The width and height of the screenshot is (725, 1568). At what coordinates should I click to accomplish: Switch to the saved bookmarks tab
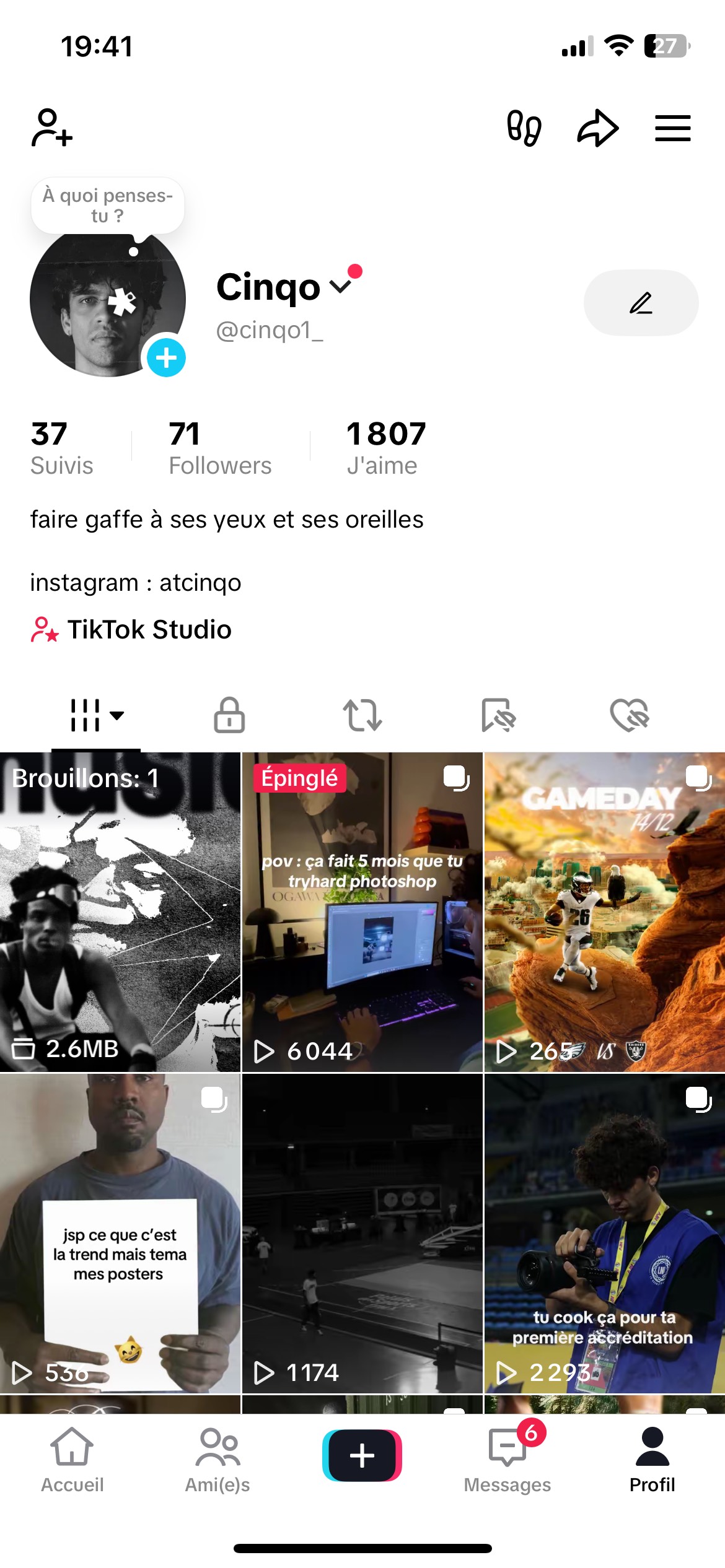(x=498, y=715)
